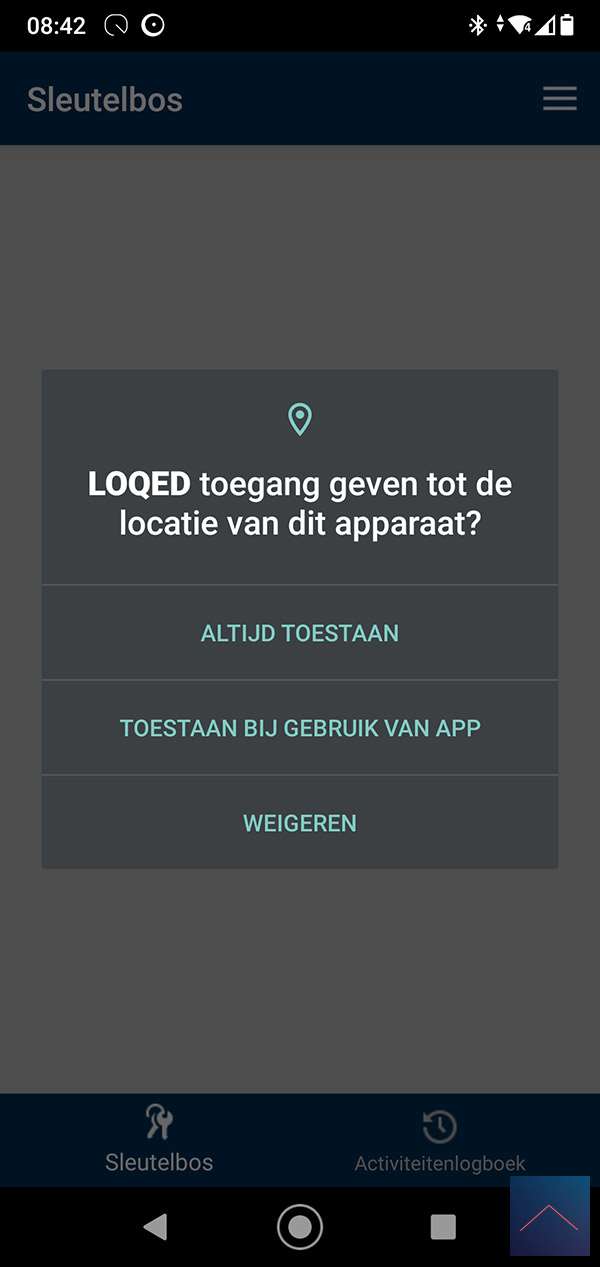600x1267 pixels.
Task: Tap Weigeren to deny location access
Action: click(x=300, y=823)
